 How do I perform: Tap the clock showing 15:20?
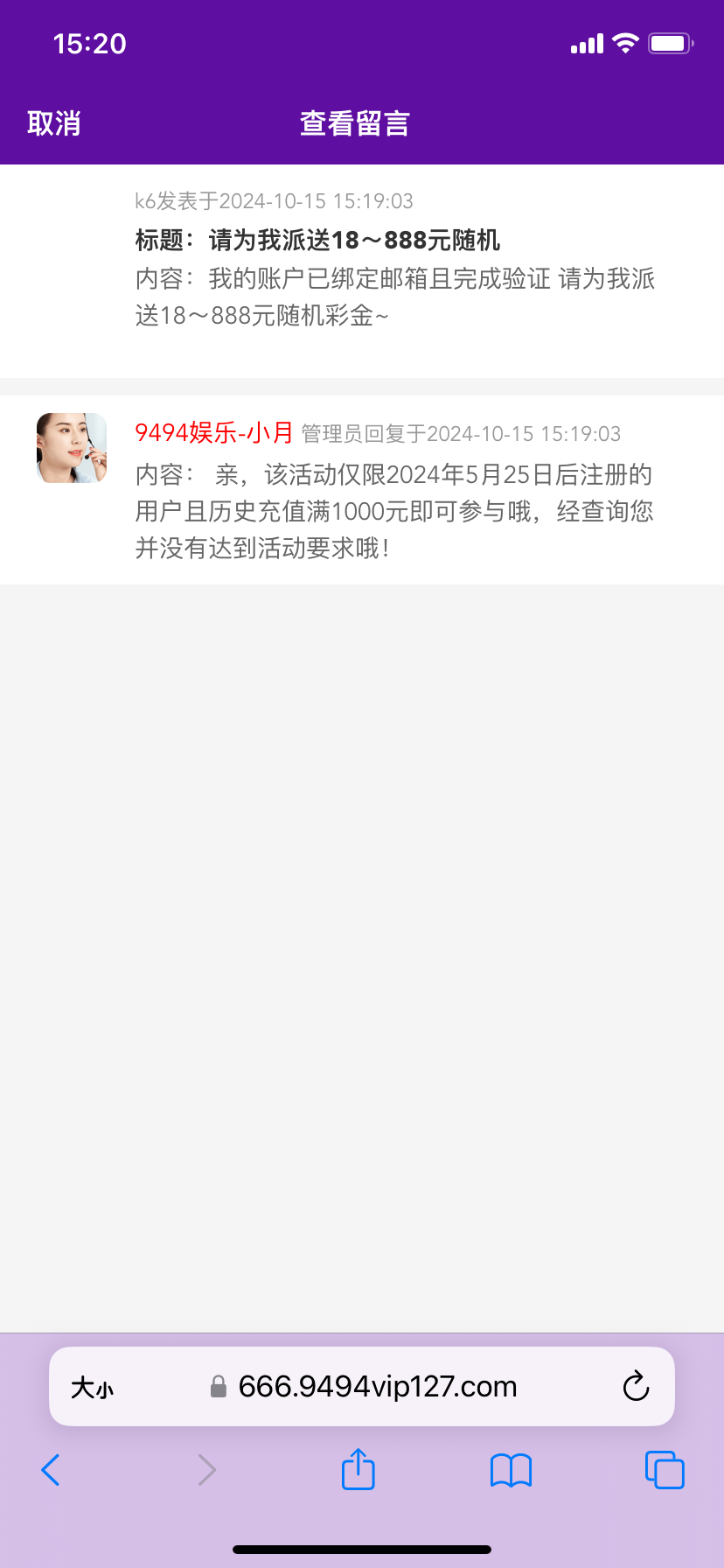(x=89, y=43)
